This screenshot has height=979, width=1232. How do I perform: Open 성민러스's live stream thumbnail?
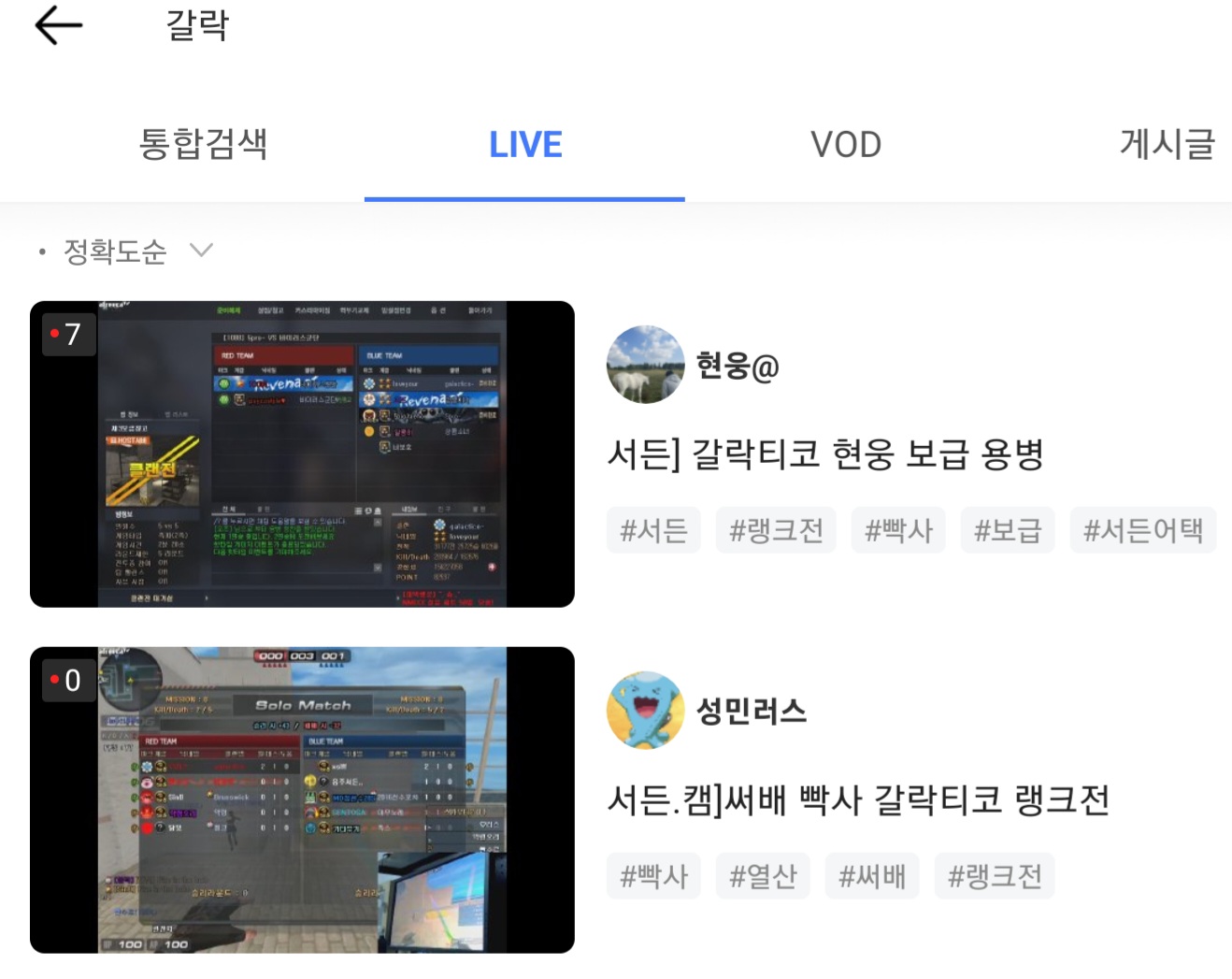coord(302,800)
